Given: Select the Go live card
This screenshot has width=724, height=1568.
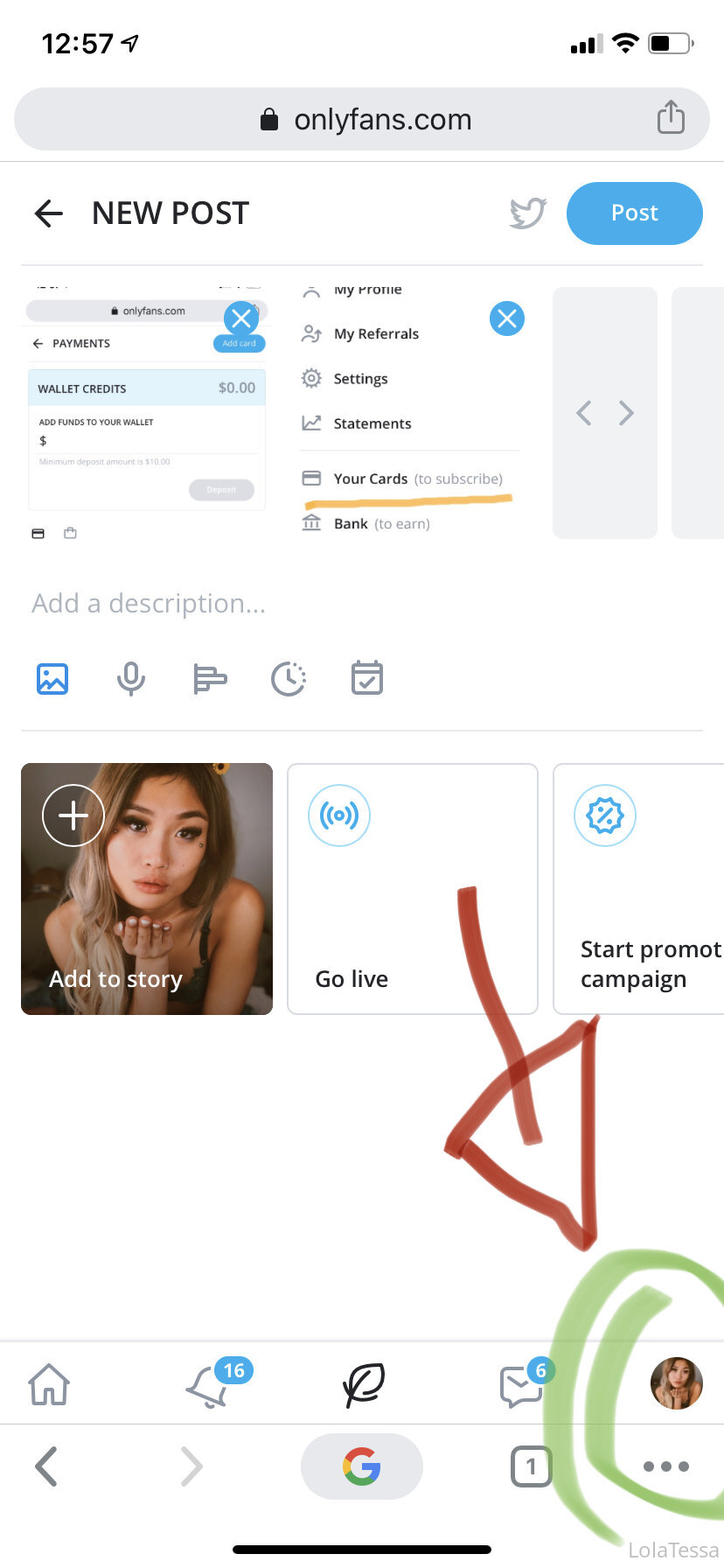Looking at the screenshot, I should tap(413, 889).
